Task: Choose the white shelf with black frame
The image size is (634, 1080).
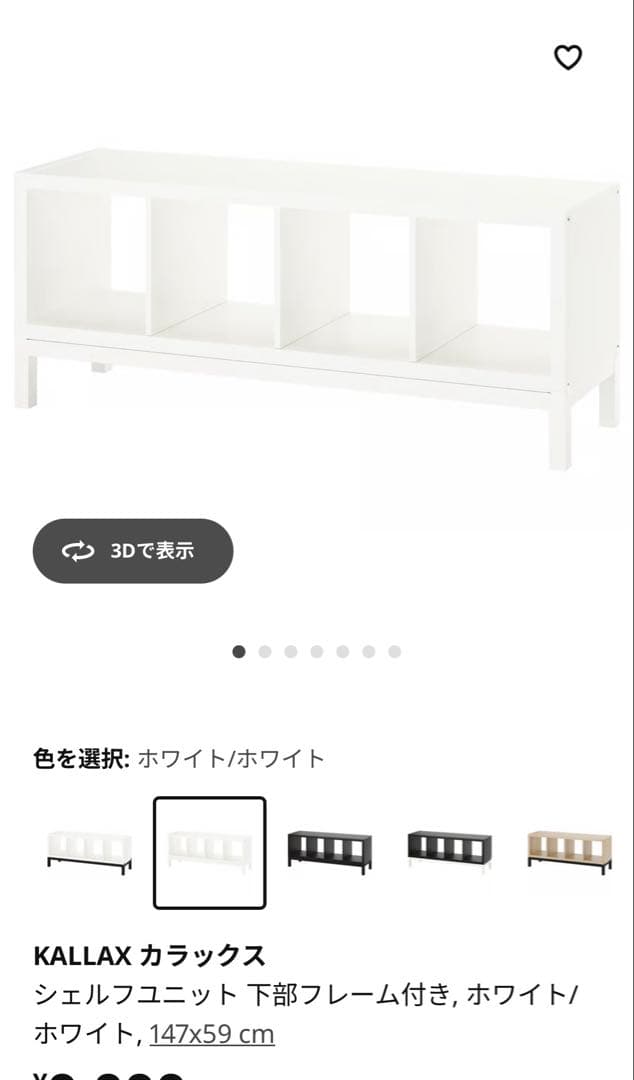Action: [90, 852]
